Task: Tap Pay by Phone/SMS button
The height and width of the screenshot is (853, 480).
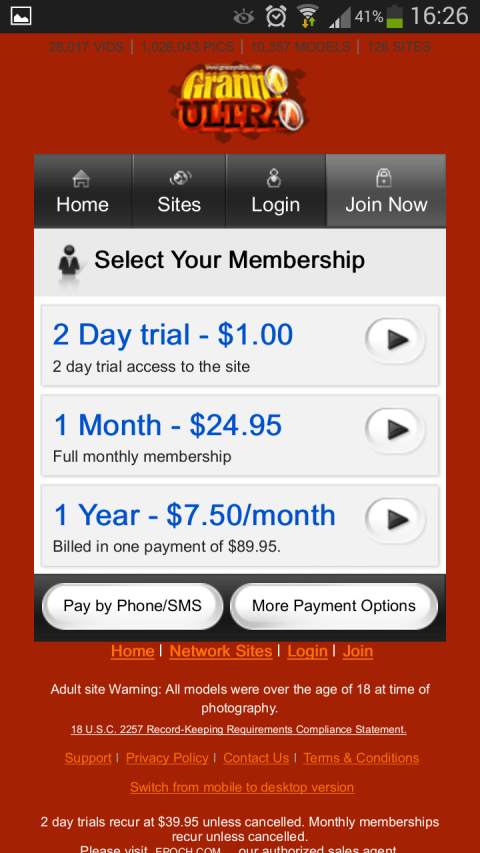Action: coord(132,606)
